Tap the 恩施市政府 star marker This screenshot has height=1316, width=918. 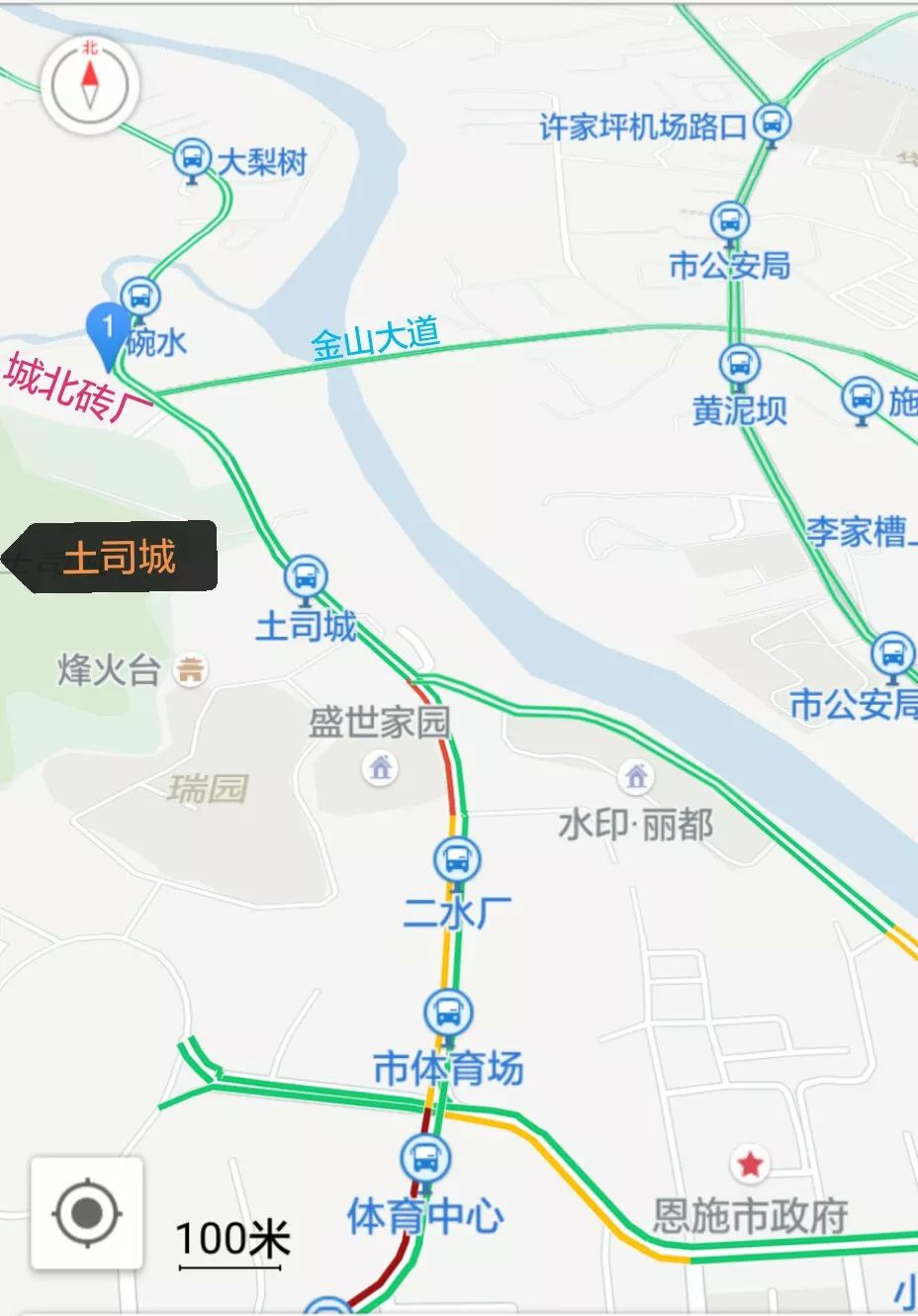pyautogui.click(x=750, y=1164)
